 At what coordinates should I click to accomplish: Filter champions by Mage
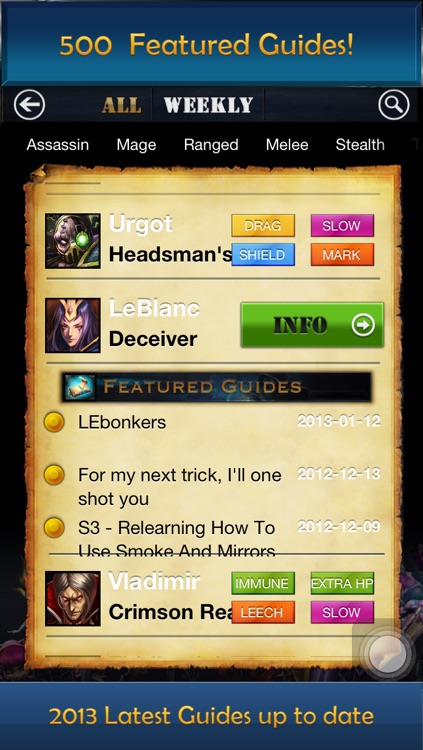[136, 144]
